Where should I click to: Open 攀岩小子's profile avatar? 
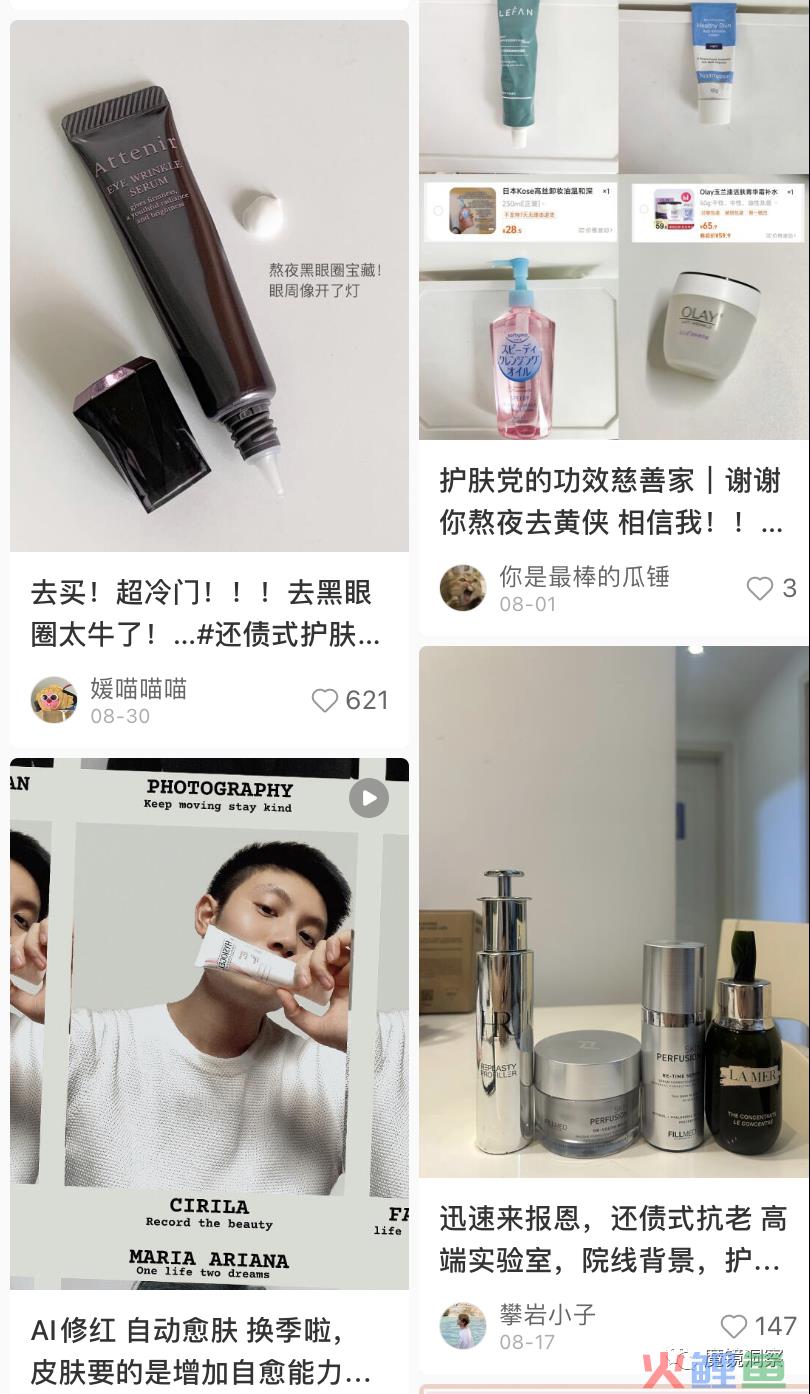463,1326
